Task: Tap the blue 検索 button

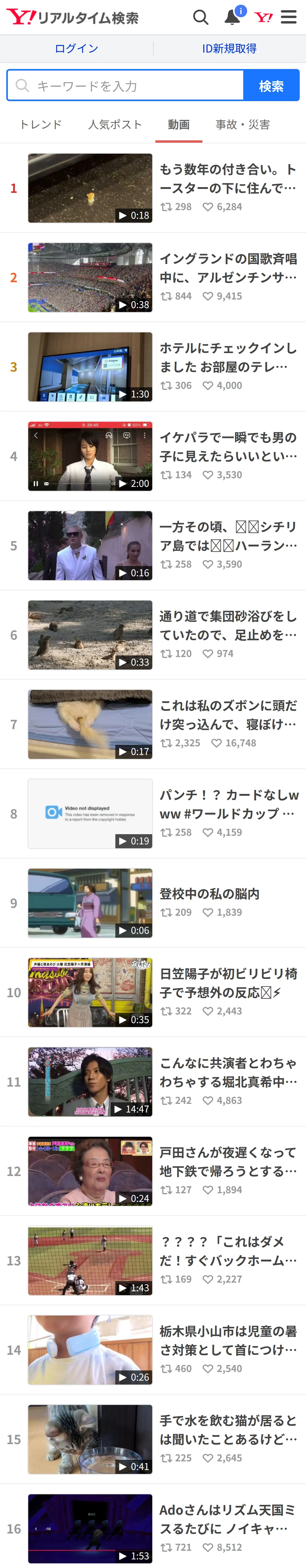Action: [x=271, y=86]
